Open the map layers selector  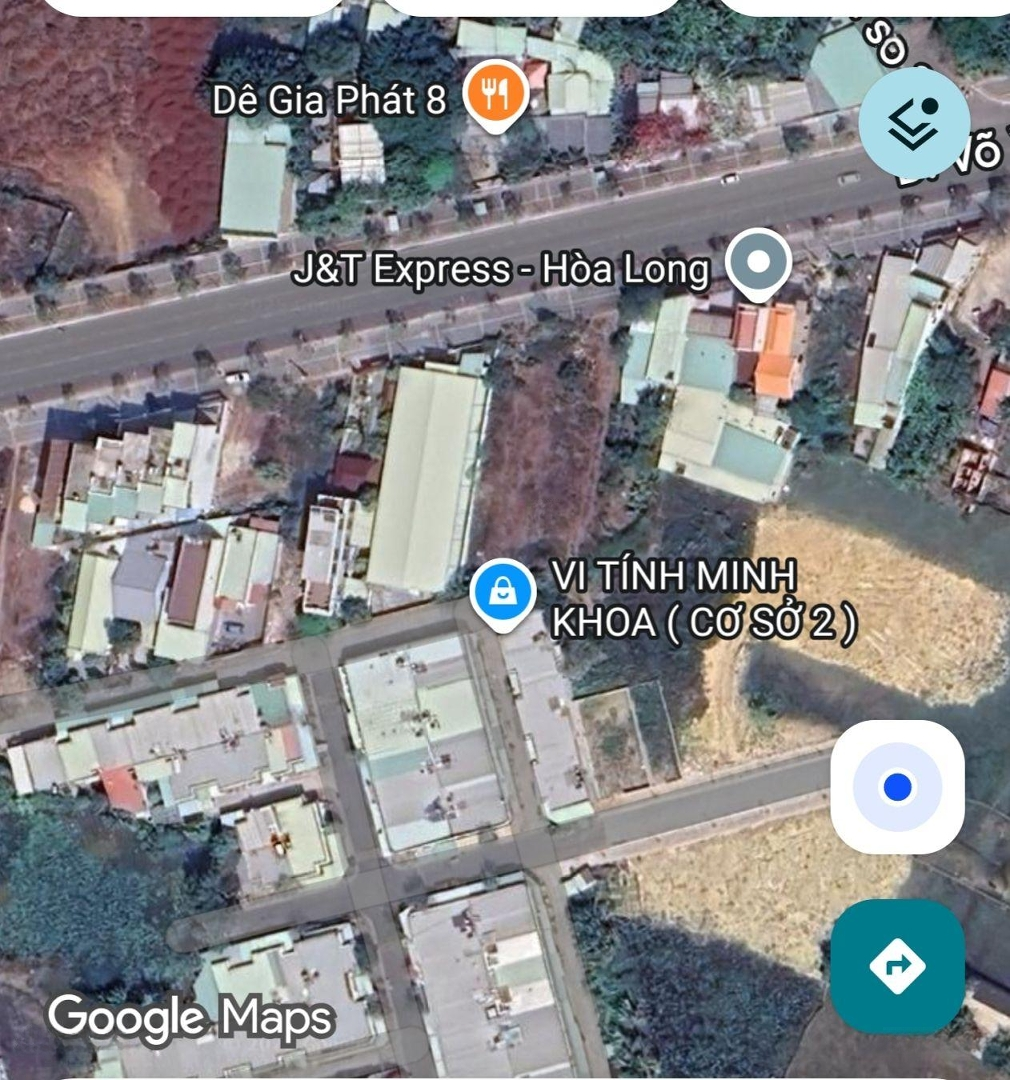914,123
